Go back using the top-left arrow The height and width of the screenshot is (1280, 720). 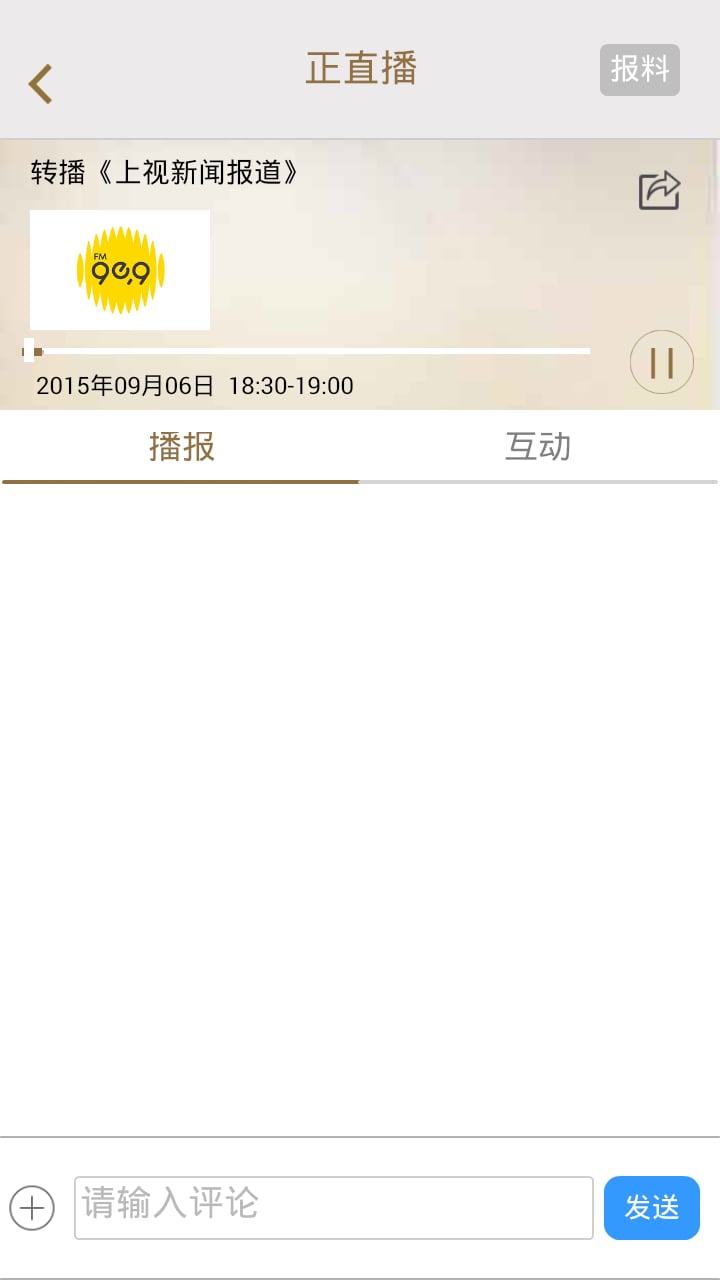tap(40, 84)
